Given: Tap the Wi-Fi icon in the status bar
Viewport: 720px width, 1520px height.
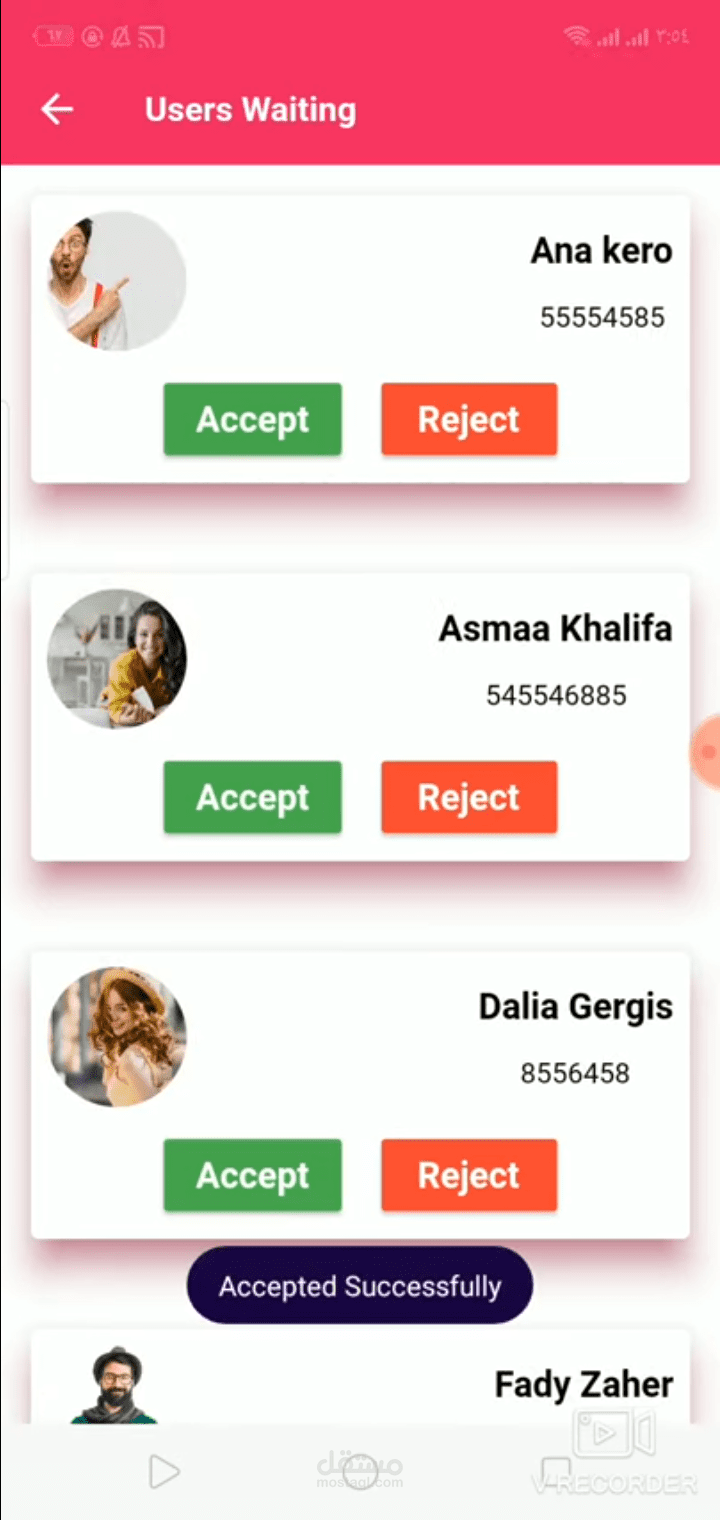Looking at the screenshot, I should pyautogui.click(x=578, y=37).
